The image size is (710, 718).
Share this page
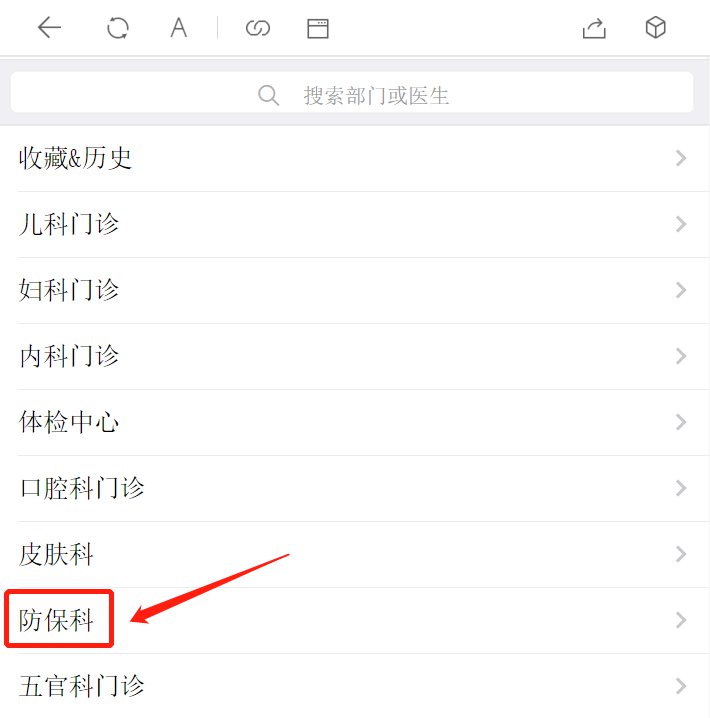(594, 28)
